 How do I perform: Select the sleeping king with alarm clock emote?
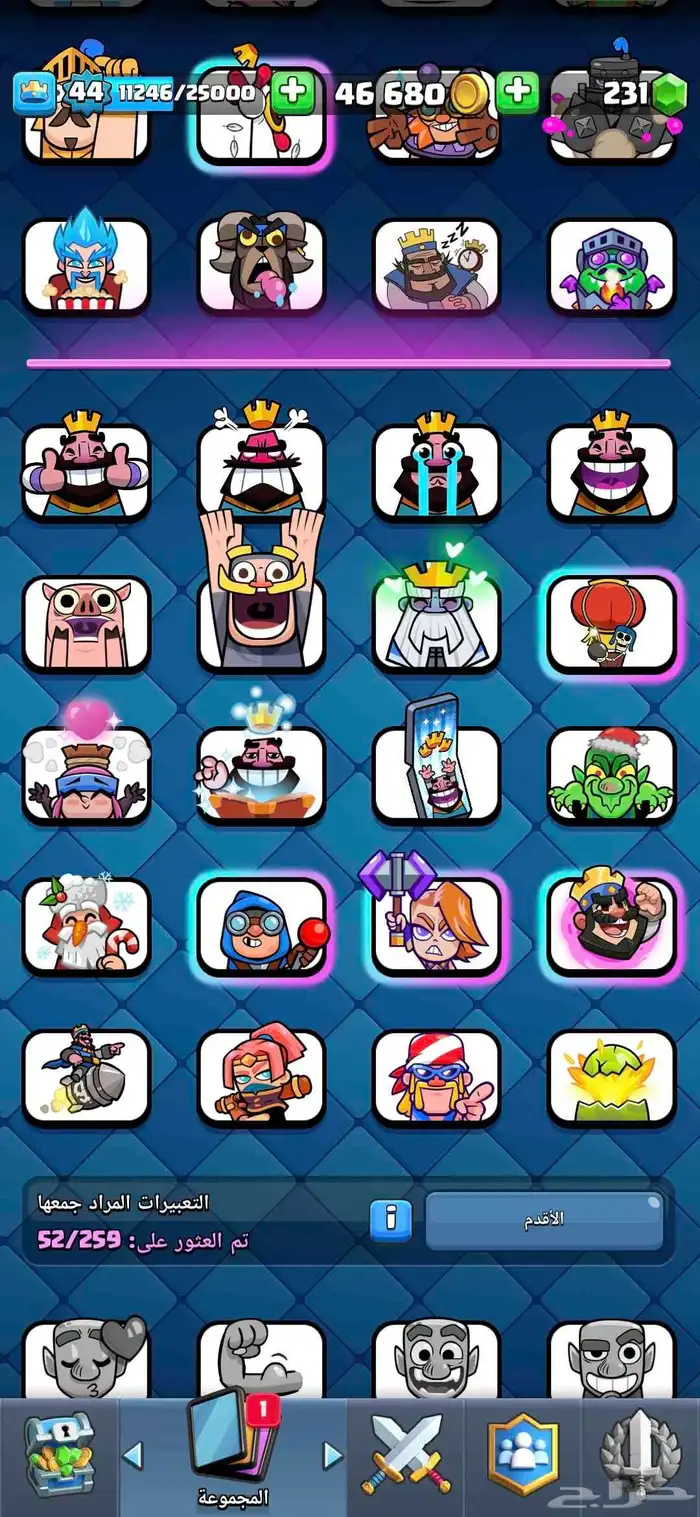(x=436, y=266)
